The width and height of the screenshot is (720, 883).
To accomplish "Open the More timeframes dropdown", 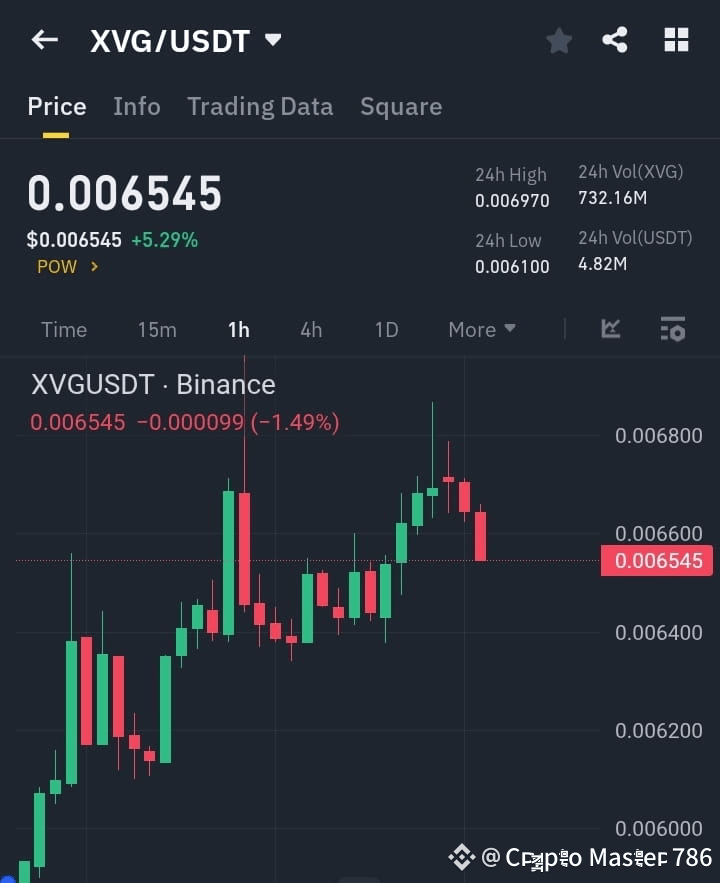I will pos(481,329).
